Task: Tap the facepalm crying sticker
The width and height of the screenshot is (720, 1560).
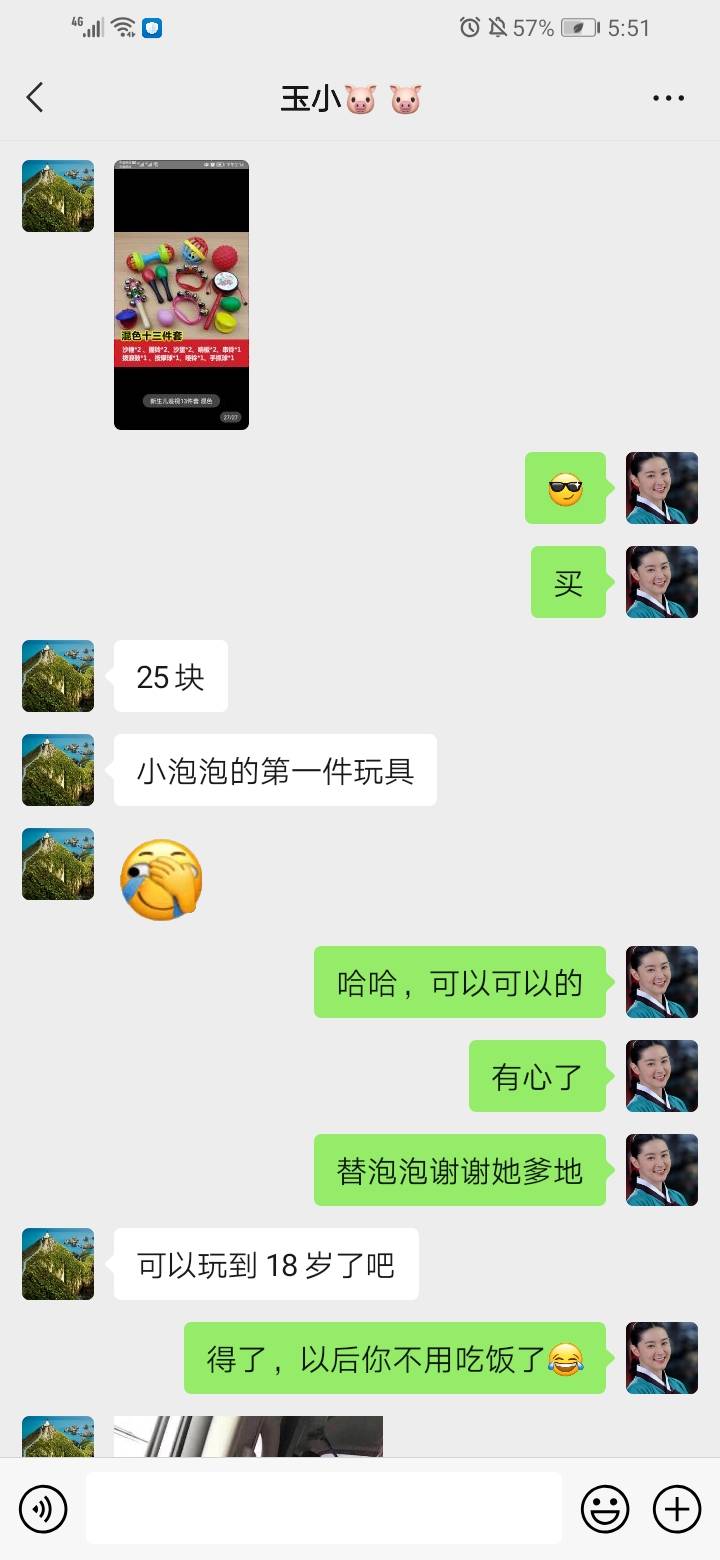Action: pyautogui.click(x=160, y=878)
